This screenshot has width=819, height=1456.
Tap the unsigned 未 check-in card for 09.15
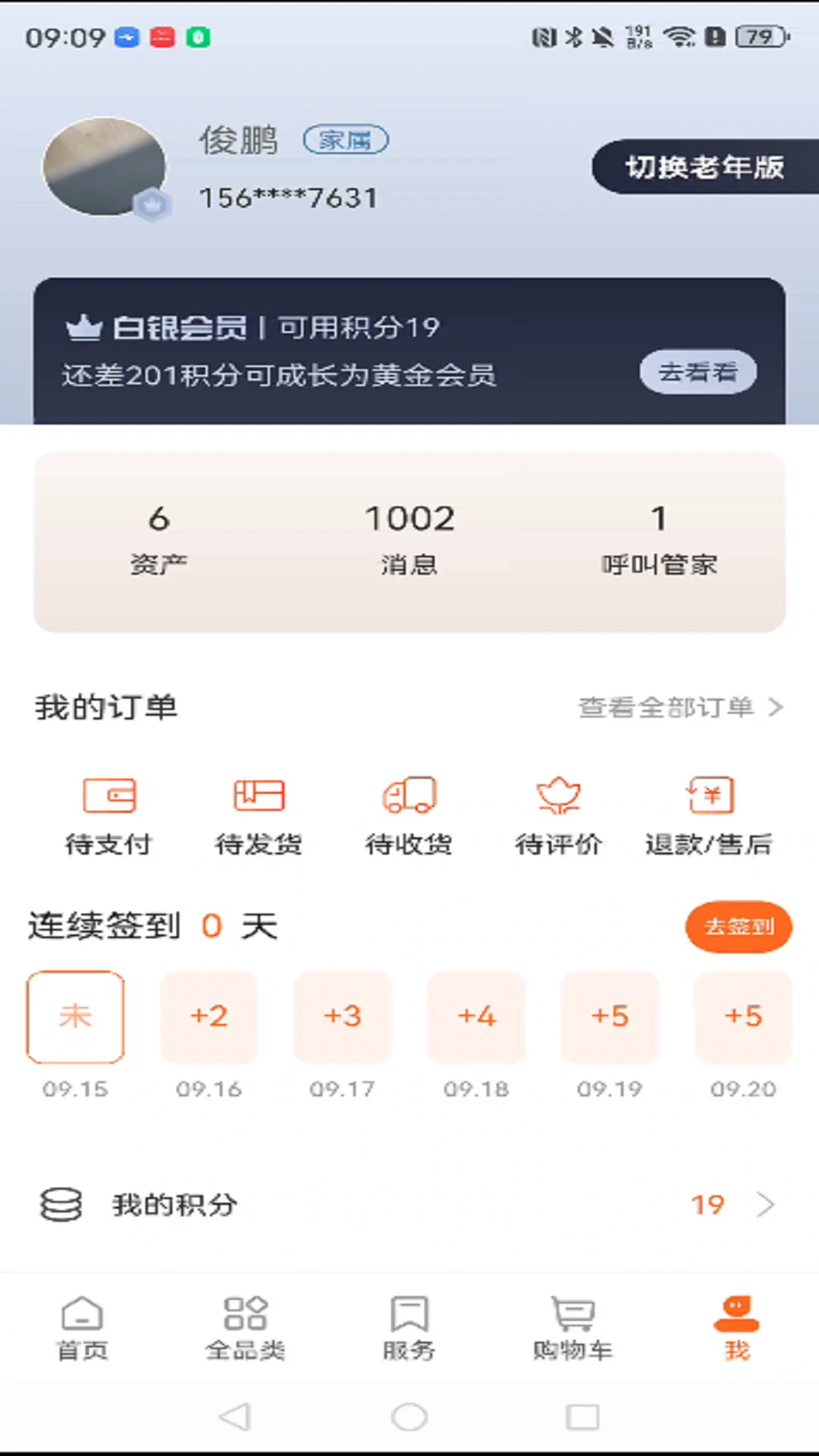75,1017
